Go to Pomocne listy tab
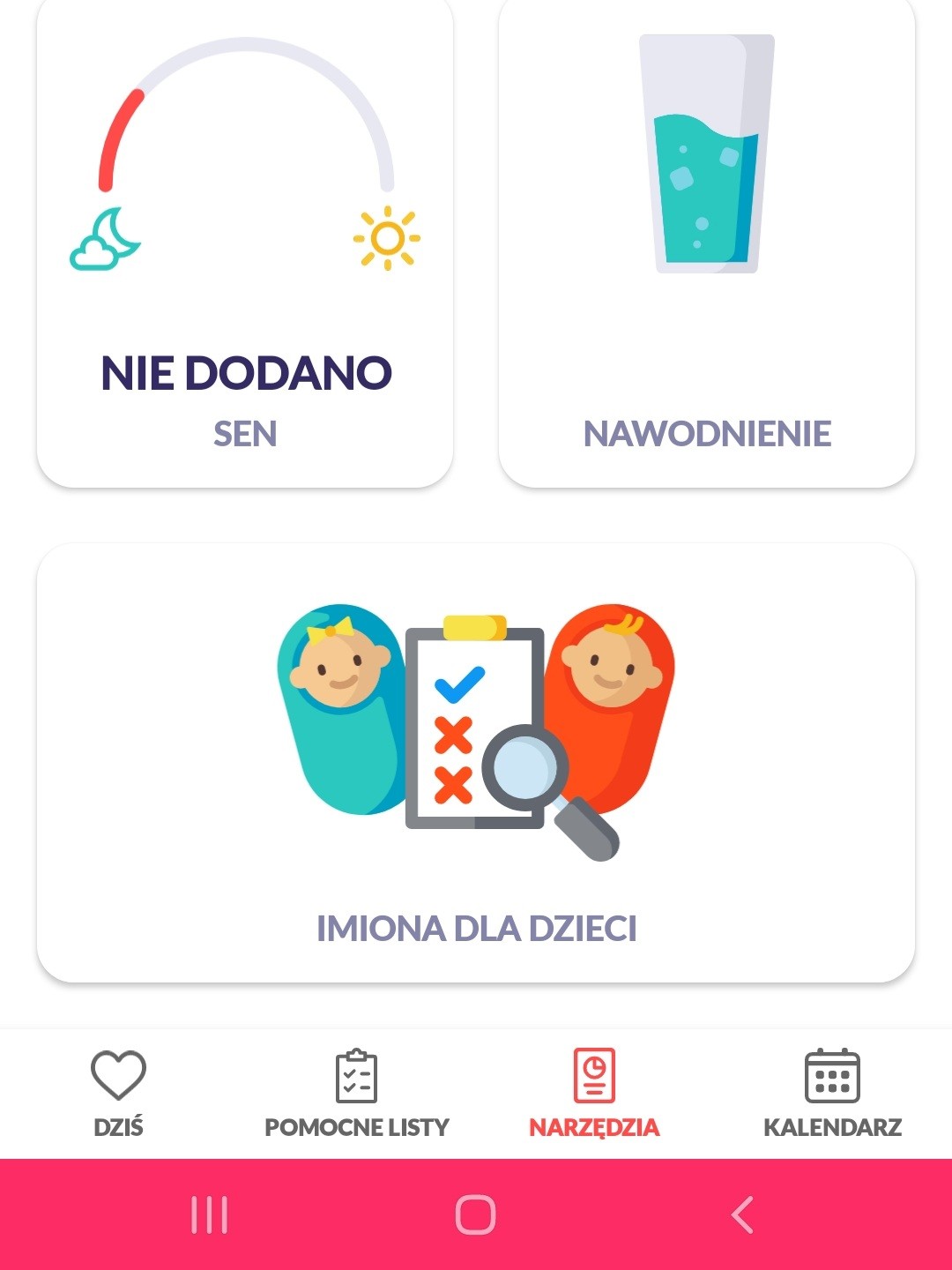This screenshot has height=1270, width=952. point(357,1094)
